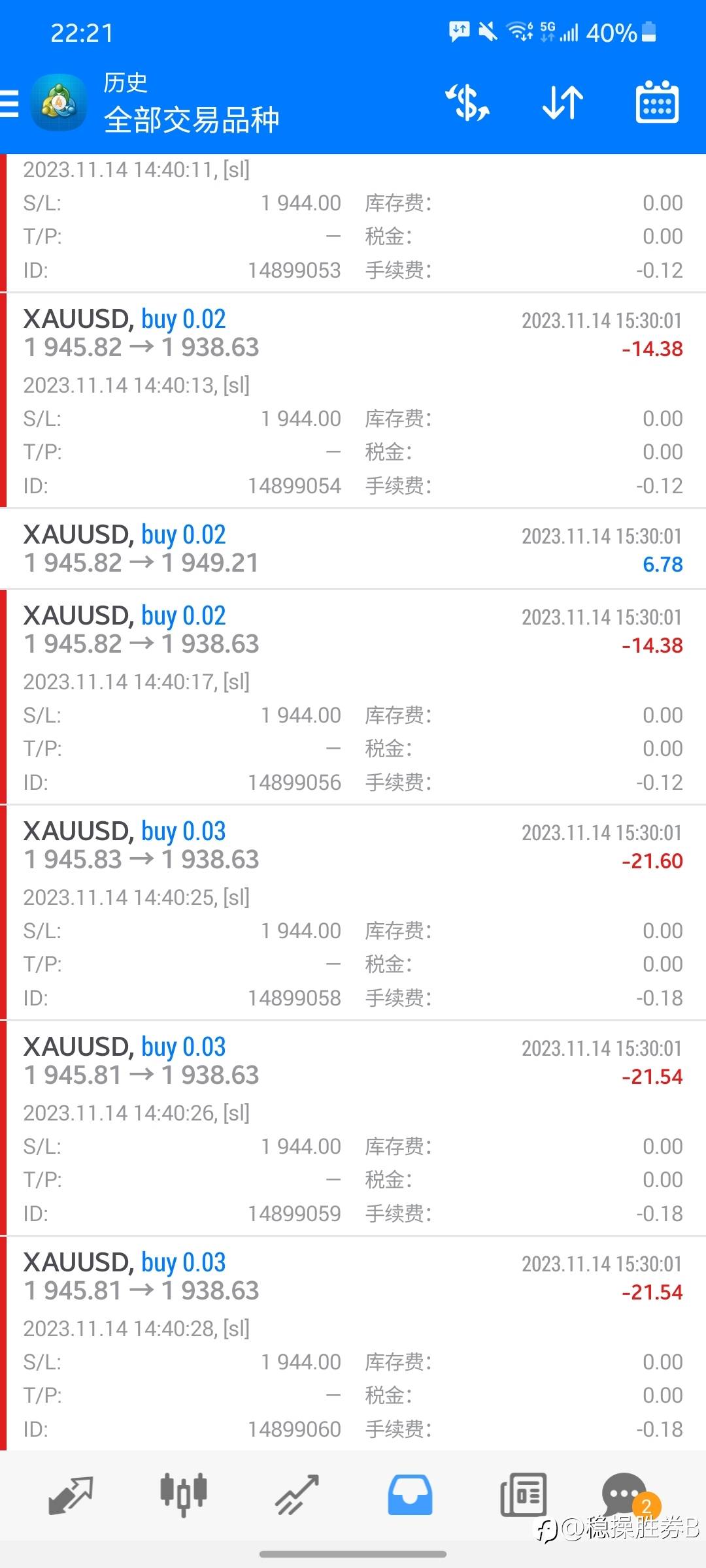This screenshot has height=1568, width=706.
Task: Open the calendar date range picker
Action: 657,103
